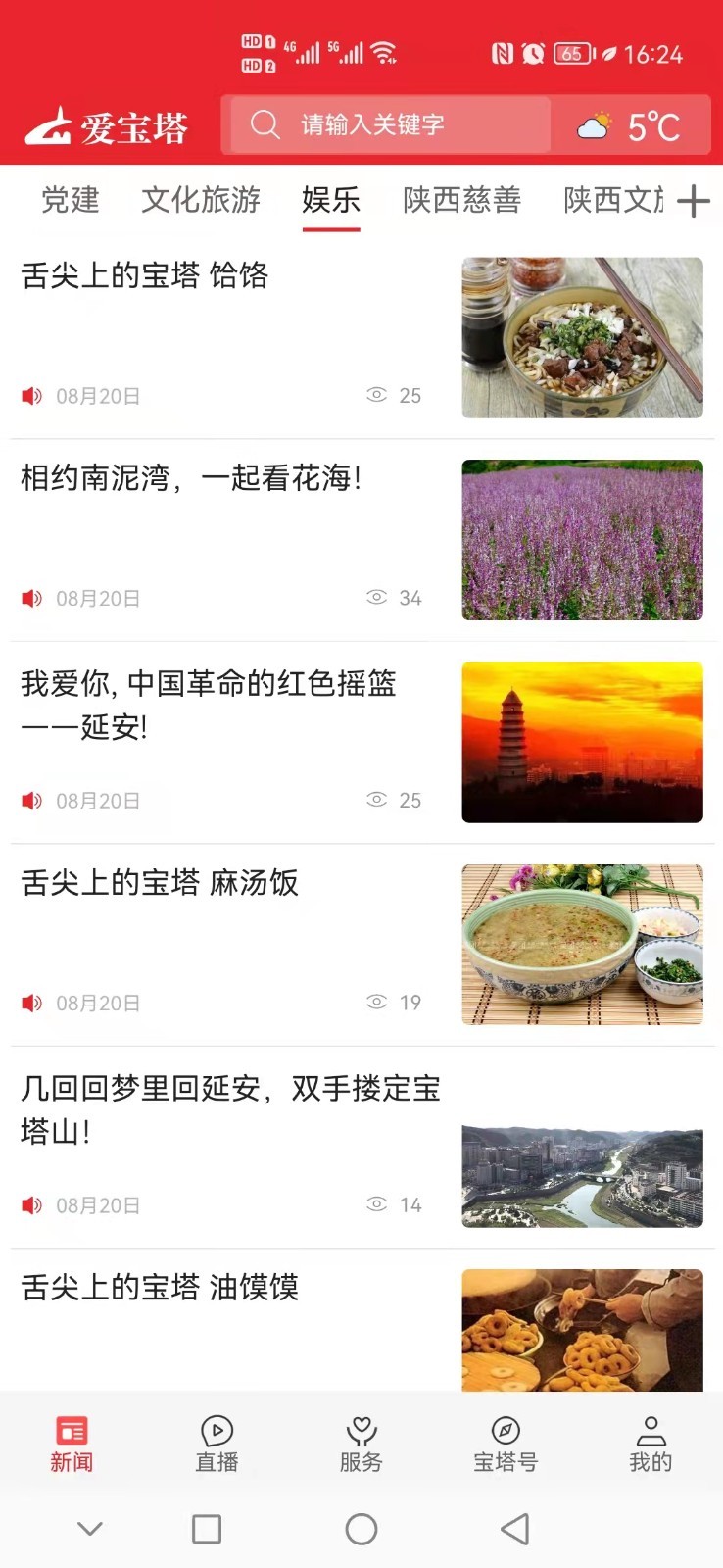The image size is (723, 1568).
Task: Switch to the 党建 tab
Action: click(71, 200)
